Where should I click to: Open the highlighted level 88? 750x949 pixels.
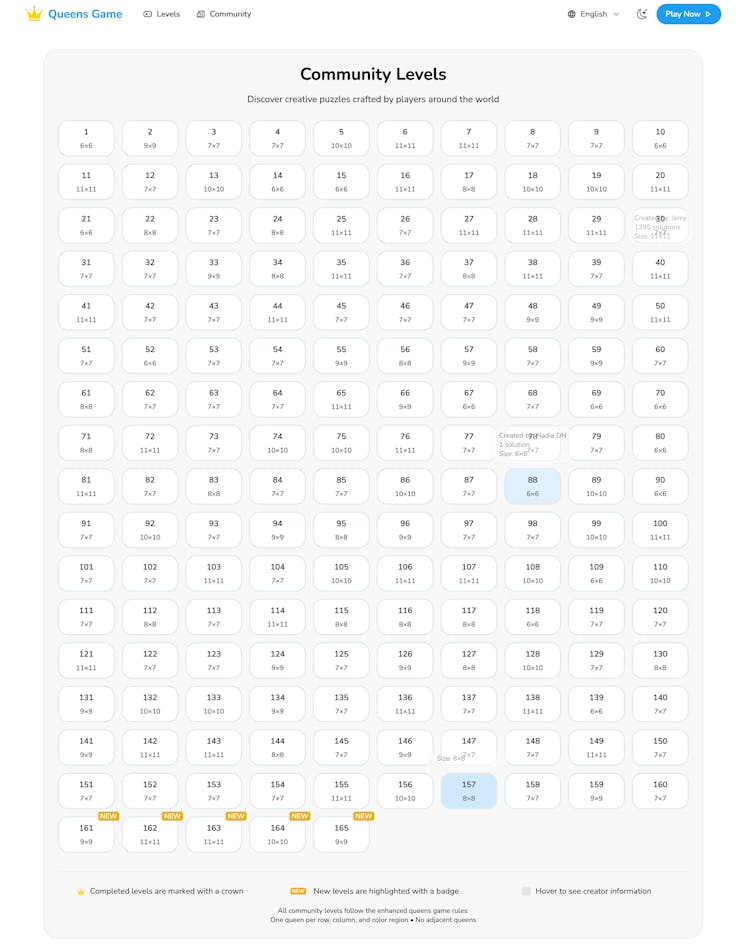533,486
